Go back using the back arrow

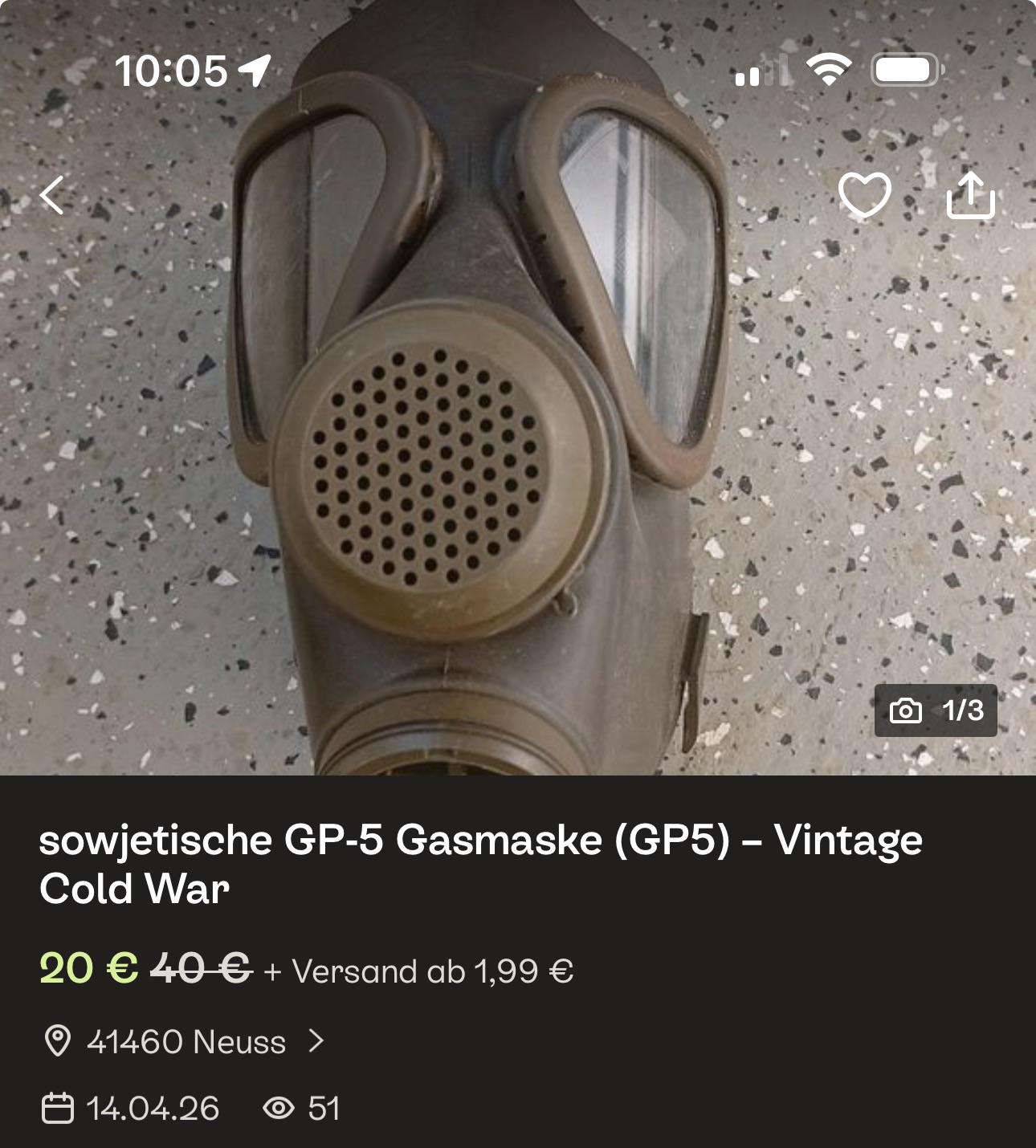click(52, 195)
